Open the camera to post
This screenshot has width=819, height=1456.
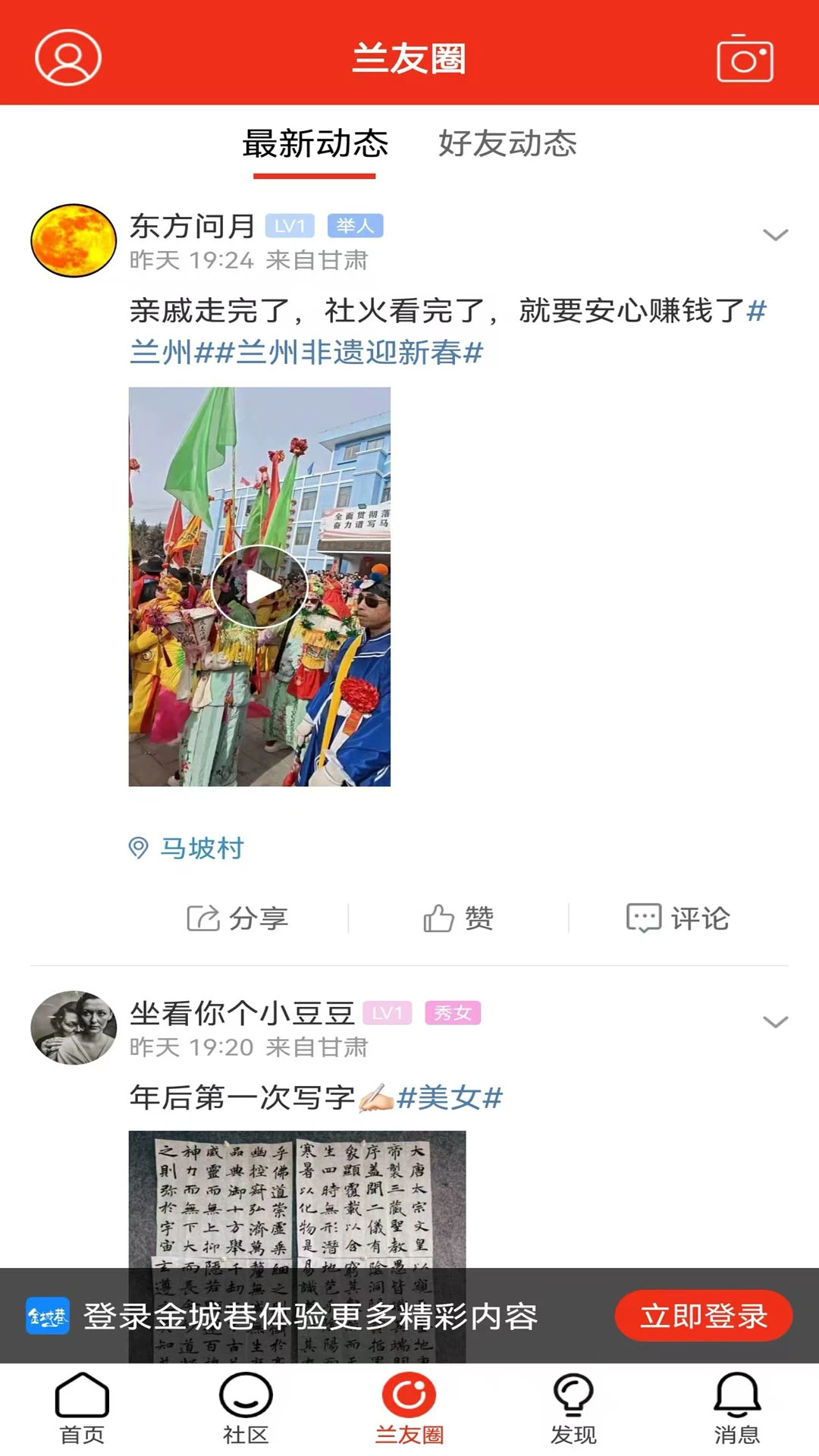(x=745, y=58)
